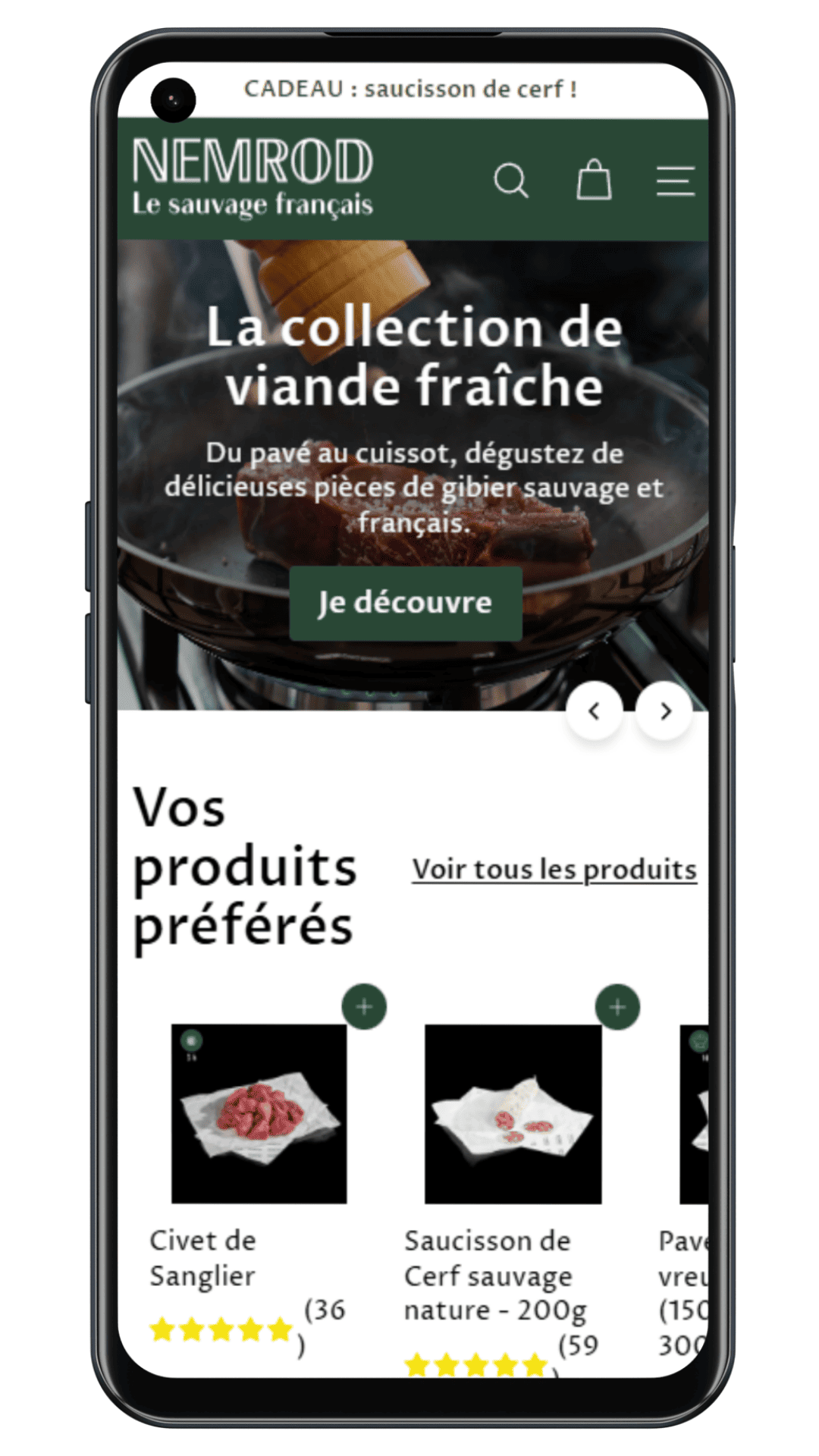Click the Je découvre button
The width and height of the screenshot is (819, 1456).
click(406, 602)
